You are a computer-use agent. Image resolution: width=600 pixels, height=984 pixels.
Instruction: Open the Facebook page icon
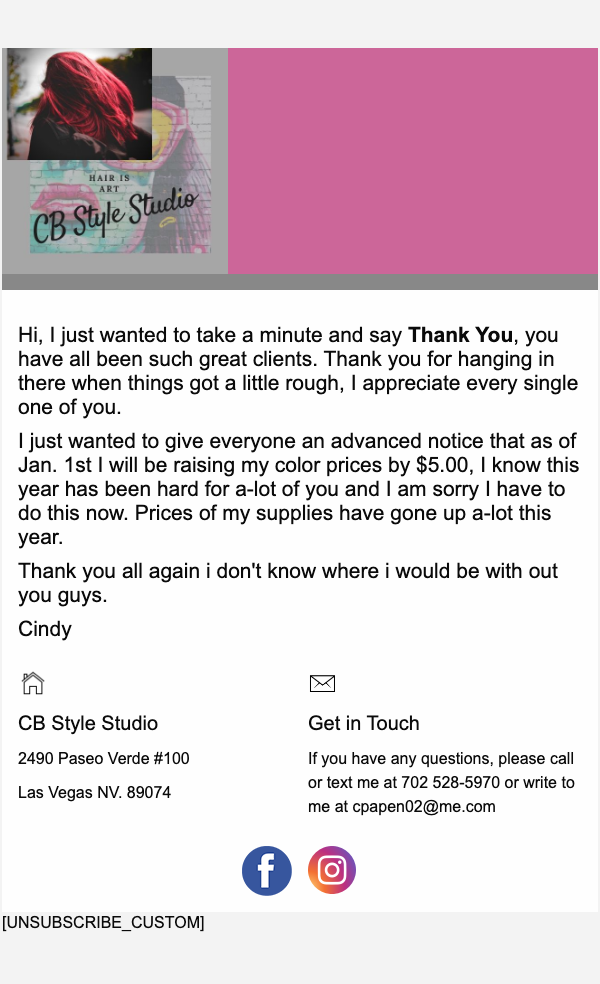[x=267, y=871]
